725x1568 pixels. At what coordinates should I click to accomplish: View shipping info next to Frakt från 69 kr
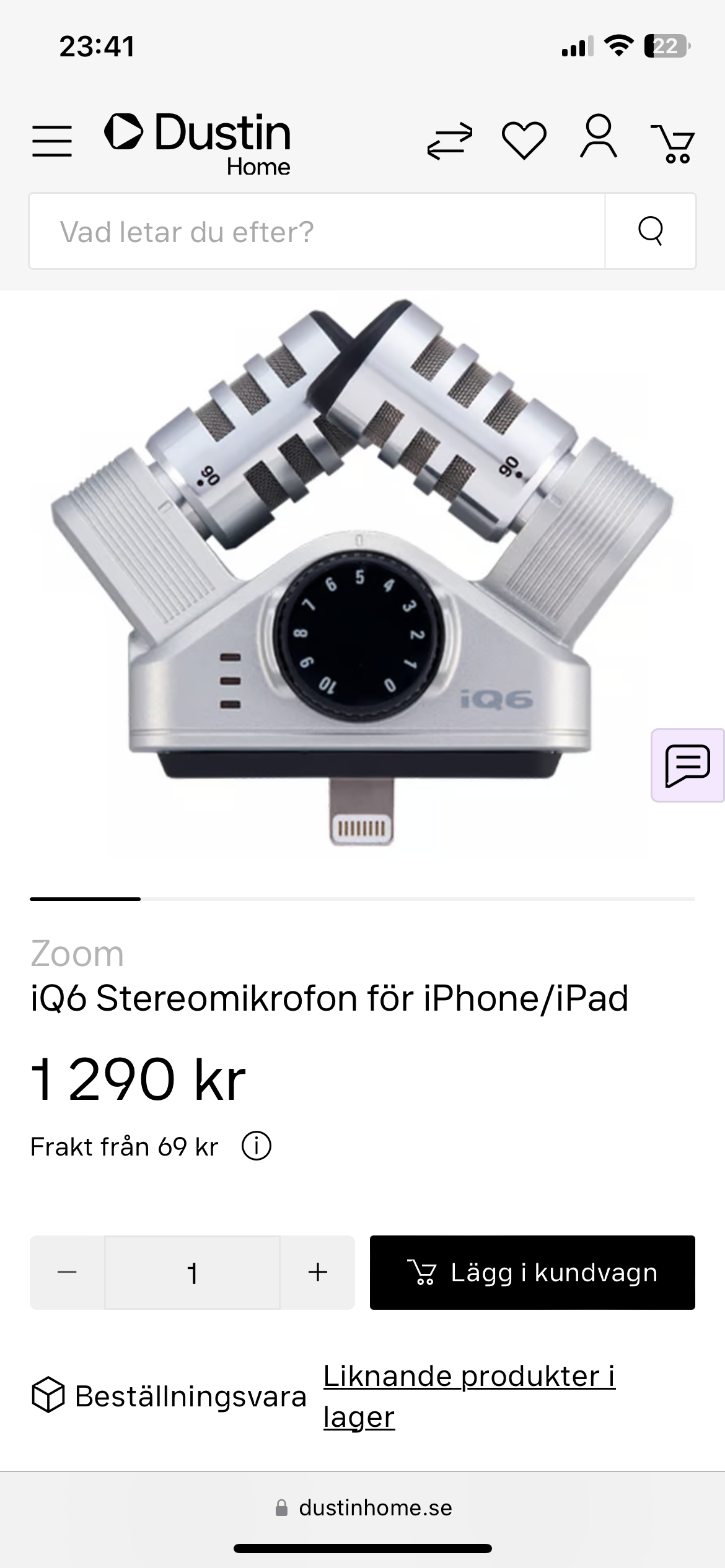click(257, 1146)
